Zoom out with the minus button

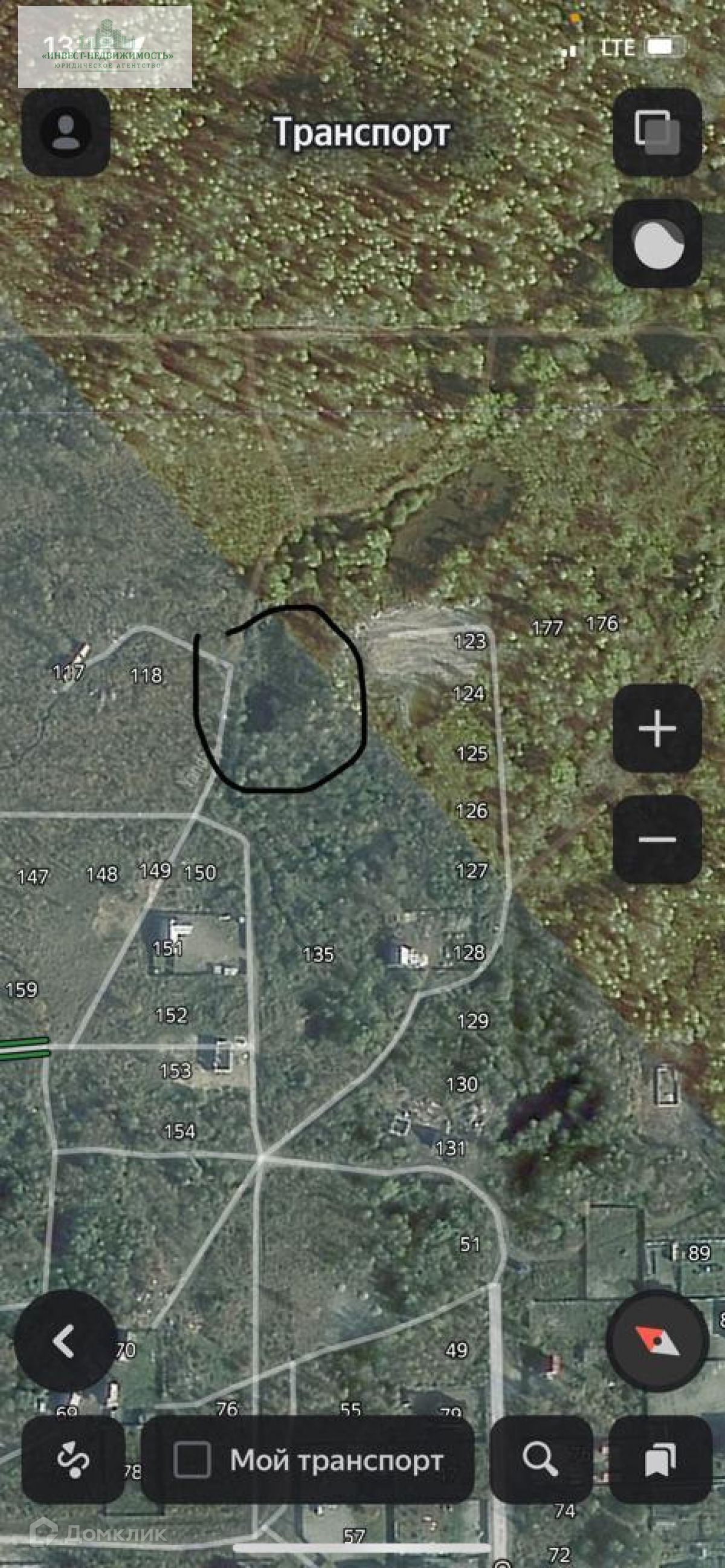pyautogui.click(x=657, y=839)
